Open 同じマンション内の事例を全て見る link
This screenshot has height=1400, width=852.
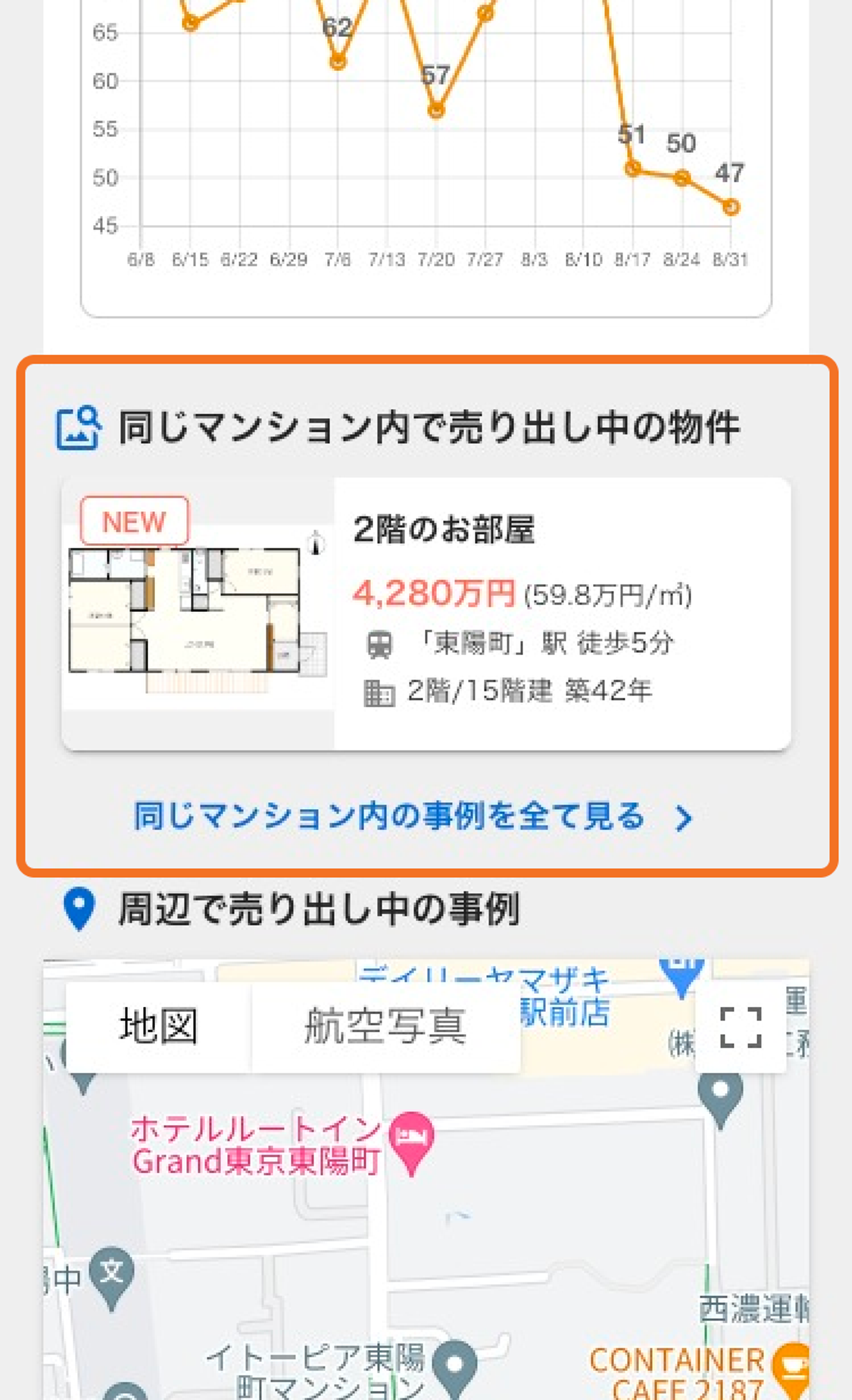click(413, 816)
